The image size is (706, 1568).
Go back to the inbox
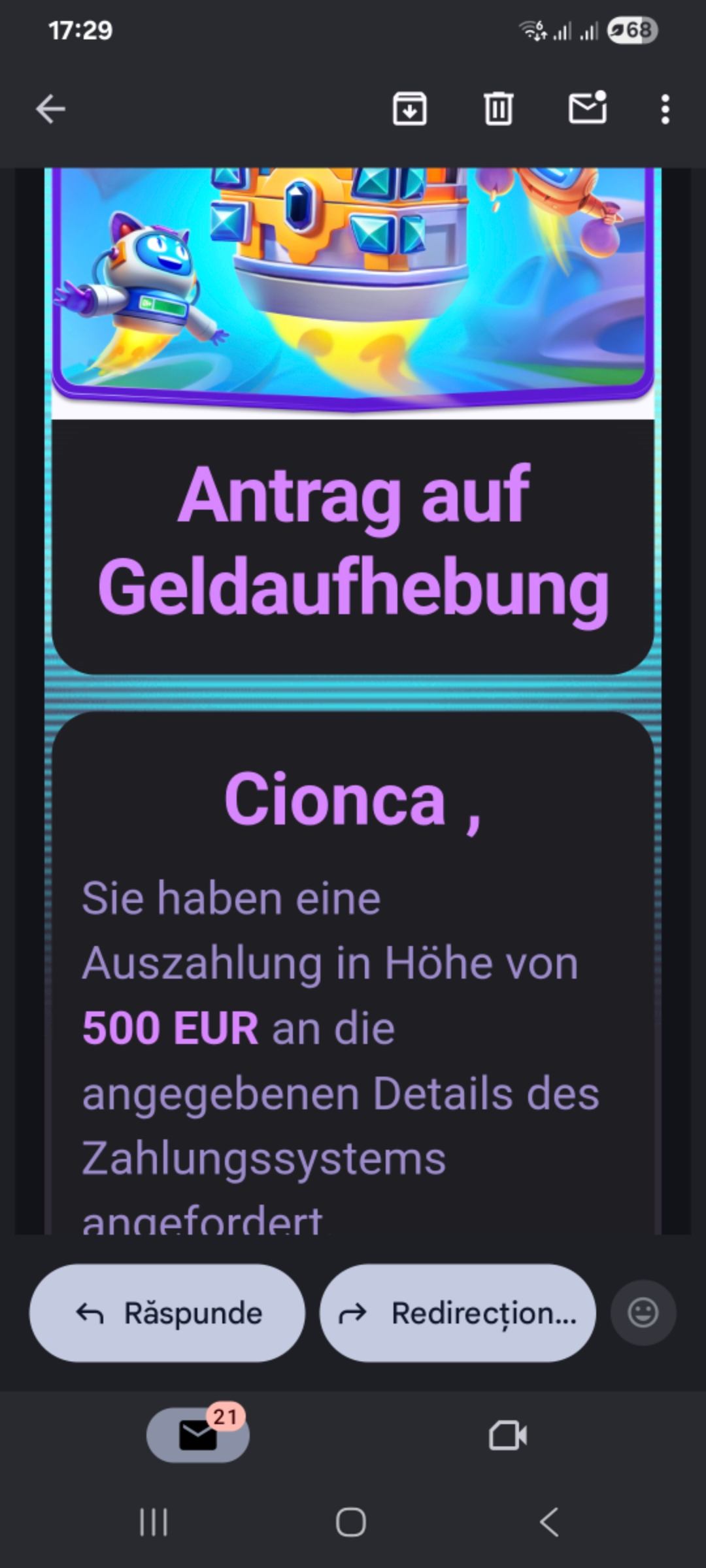(x=50, y=108)
